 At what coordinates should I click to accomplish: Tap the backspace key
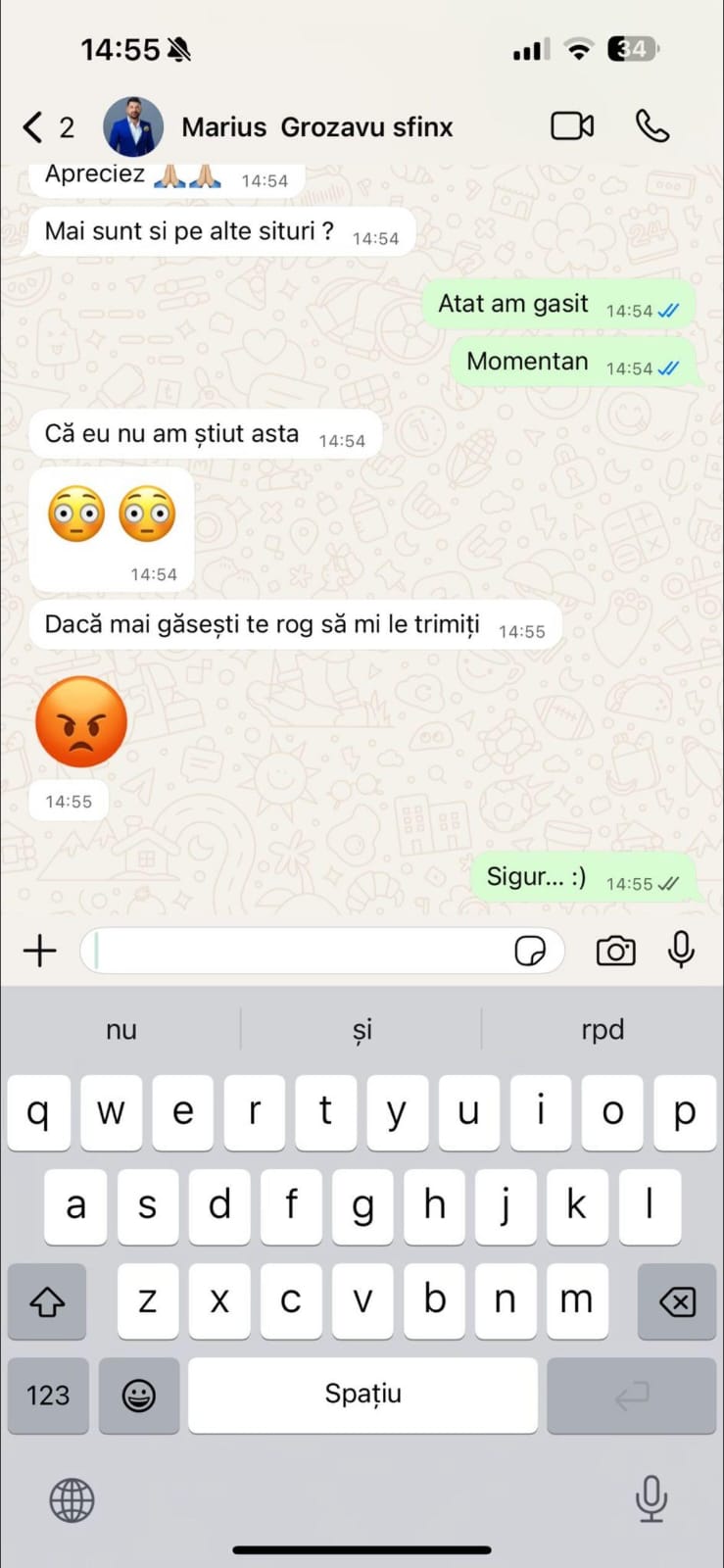pyautogui.click(x=677, y=1301)
